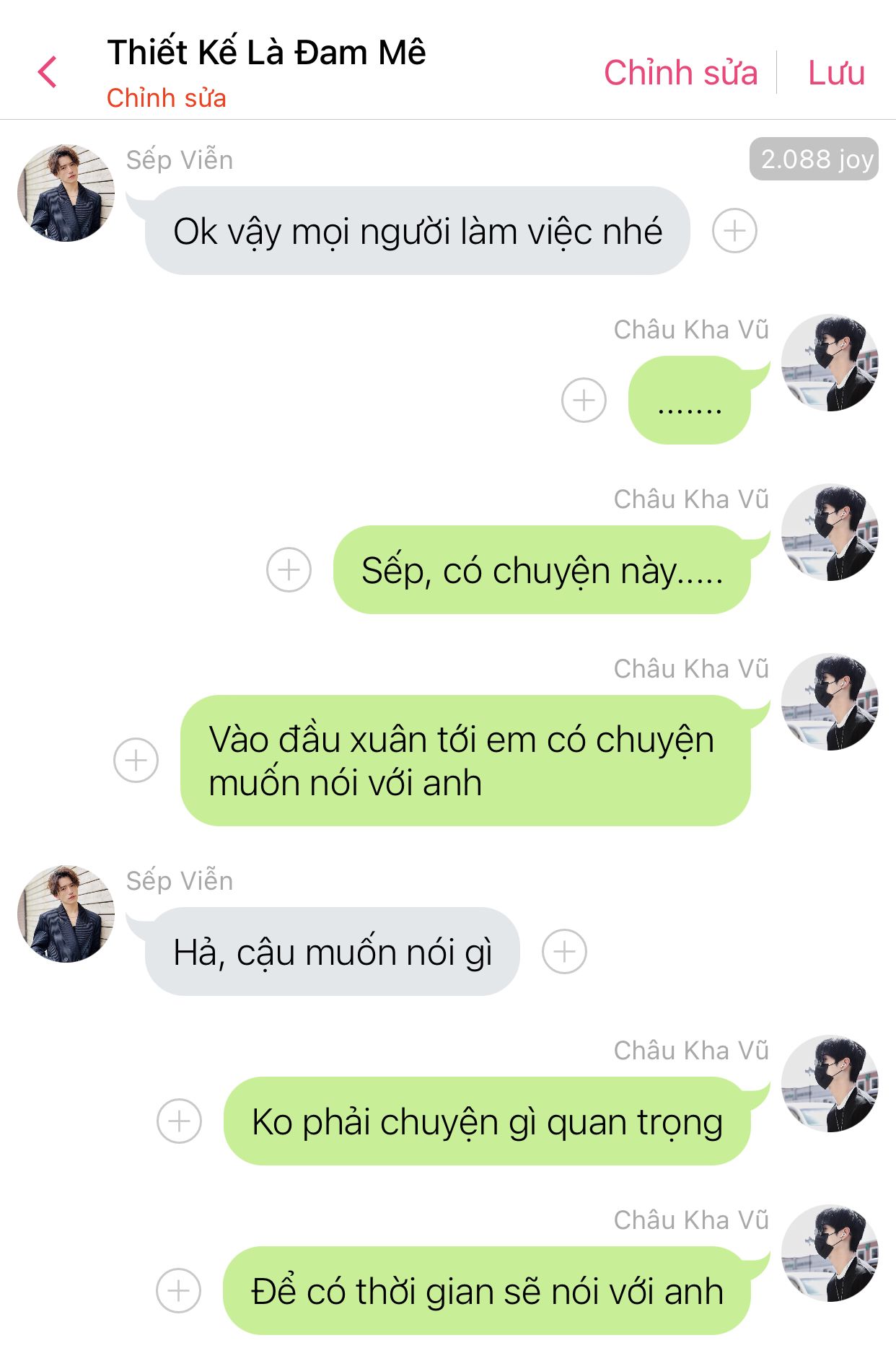
Task: Tap the red Chỉnh sửa link under the title
Action: tap(167, 98)
